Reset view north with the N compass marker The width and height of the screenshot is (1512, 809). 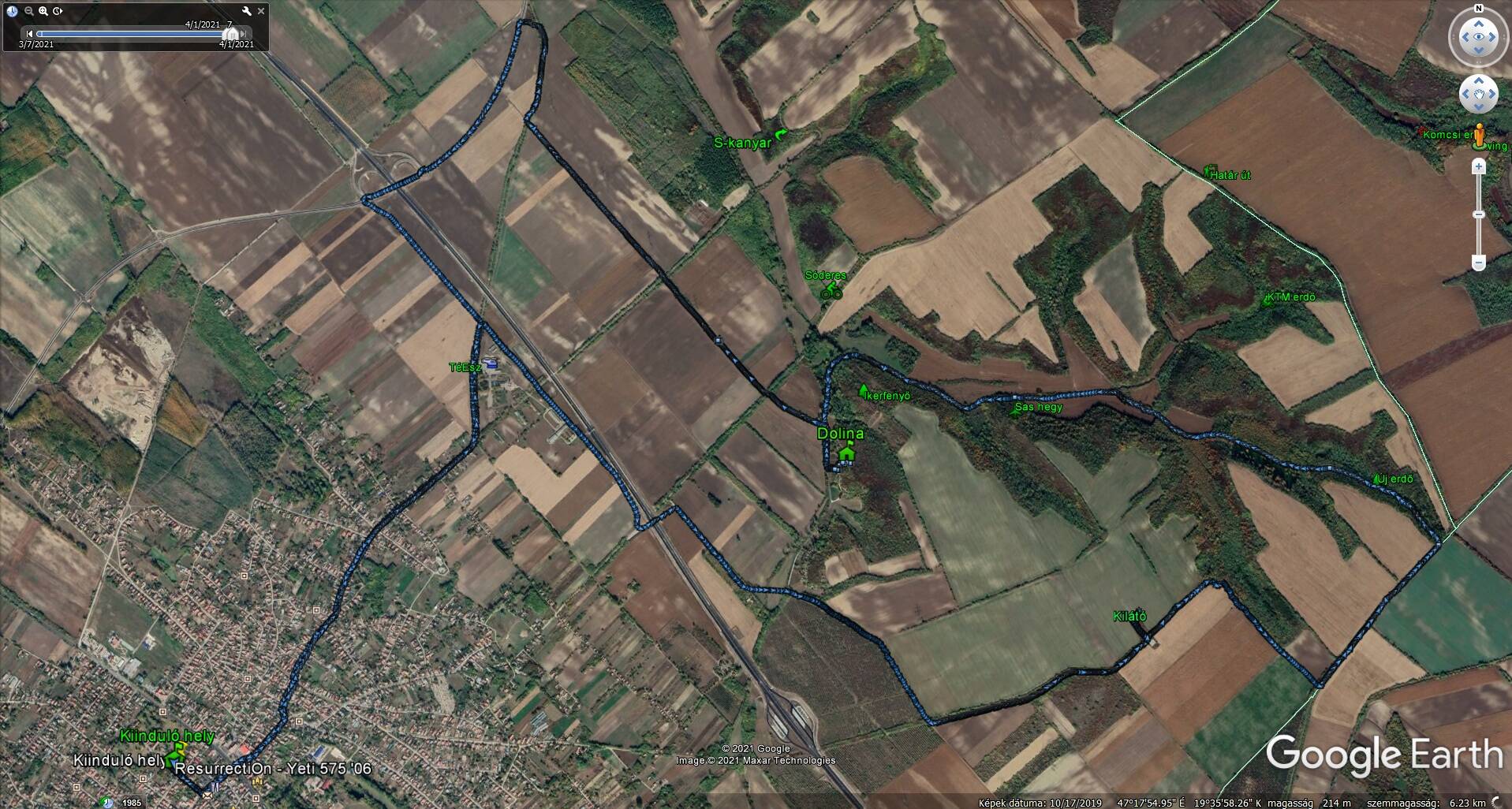coord(1478,9)
